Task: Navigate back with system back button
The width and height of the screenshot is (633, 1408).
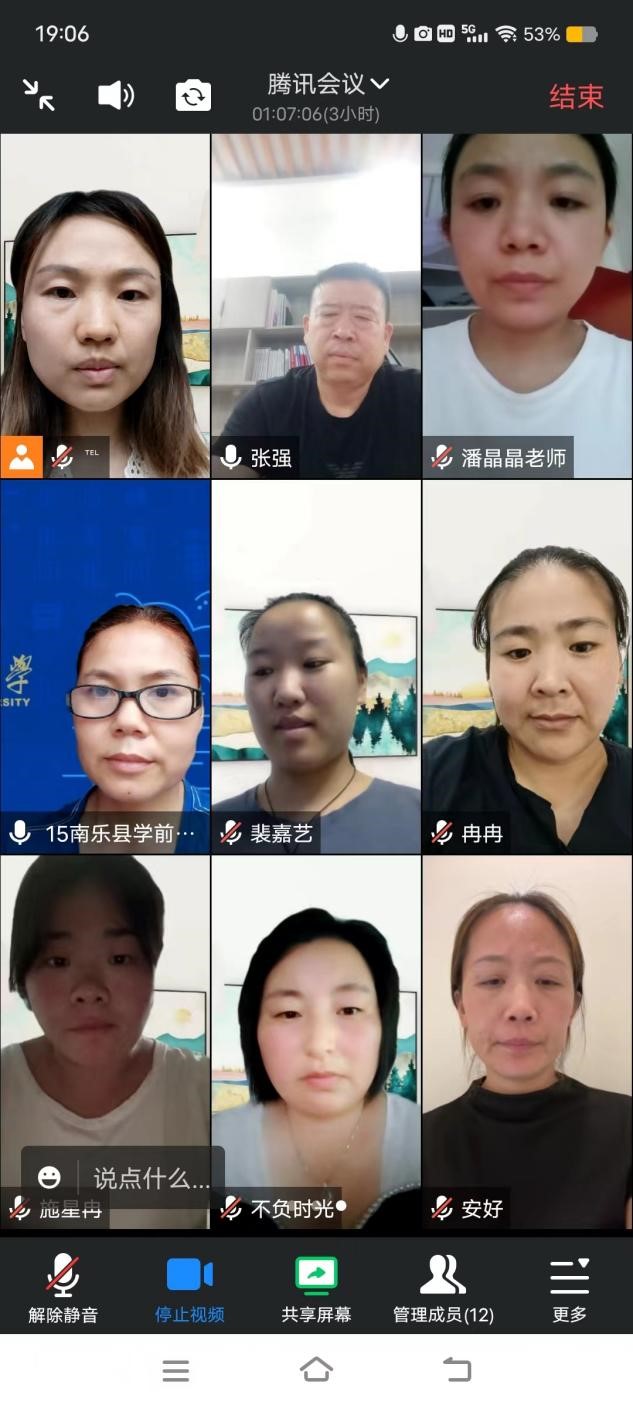Action: coord(457,1369)
